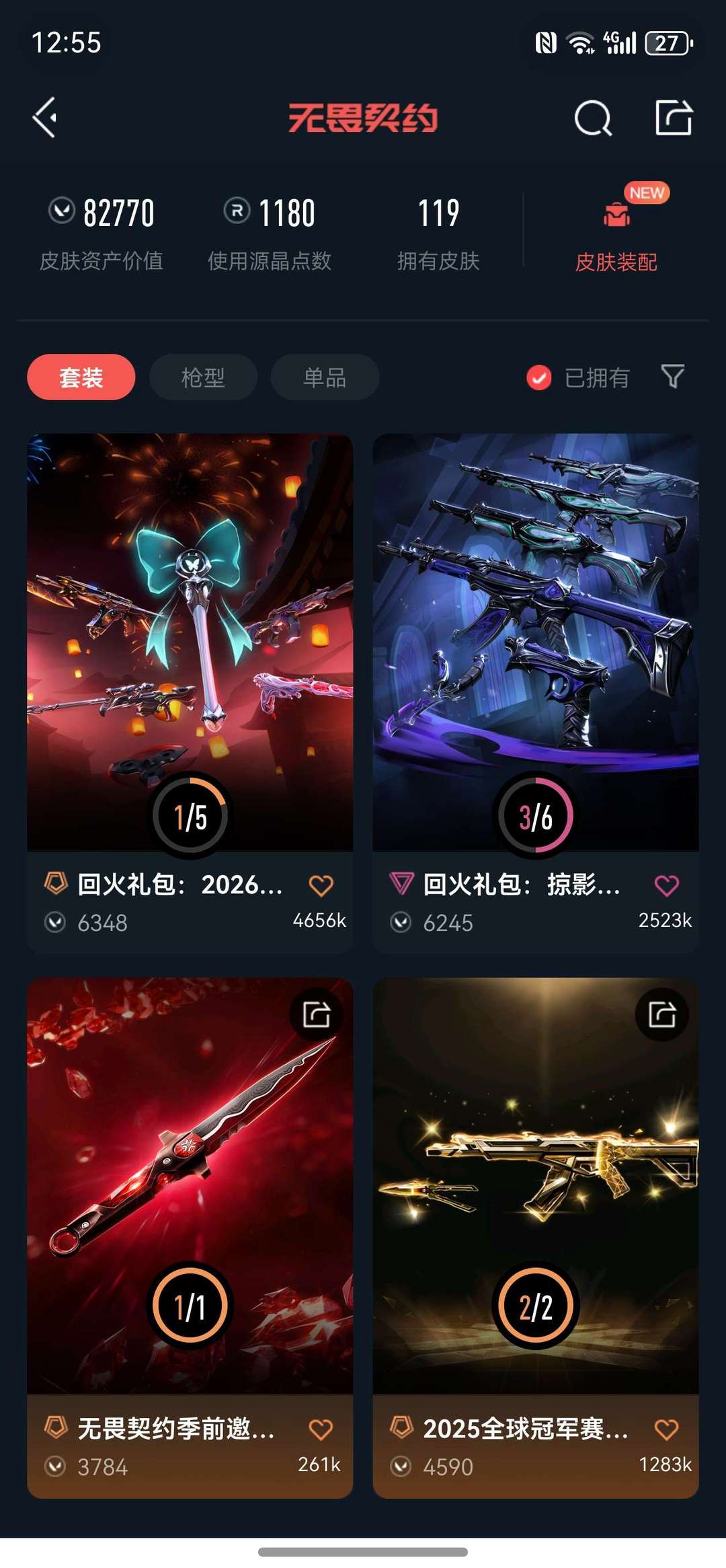Viewport: 726px width, 1568px height.
Task: Open the search magnifier icon
Action: (x=593, y=118)
